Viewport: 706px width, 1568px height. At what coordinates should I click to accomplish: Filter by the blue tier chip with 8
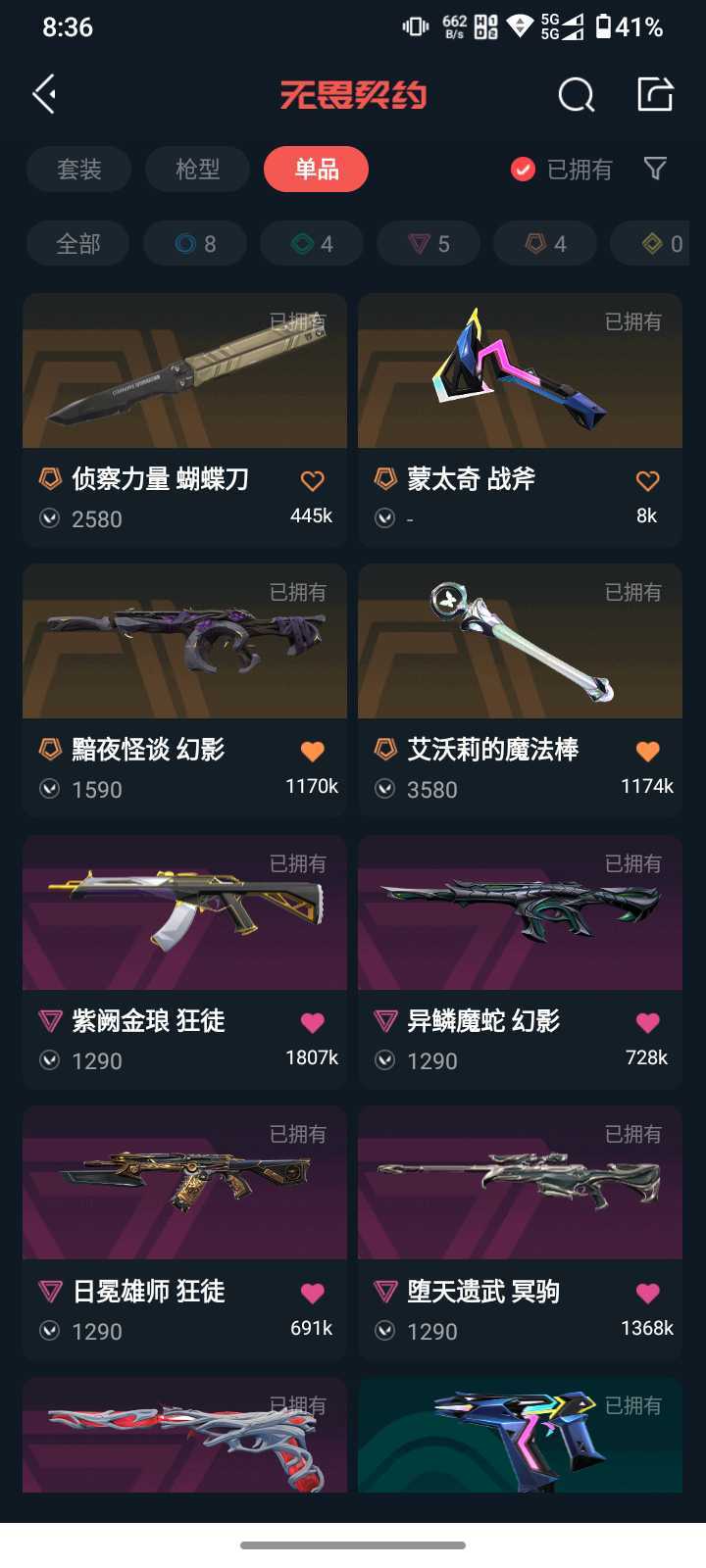[194, 244]
